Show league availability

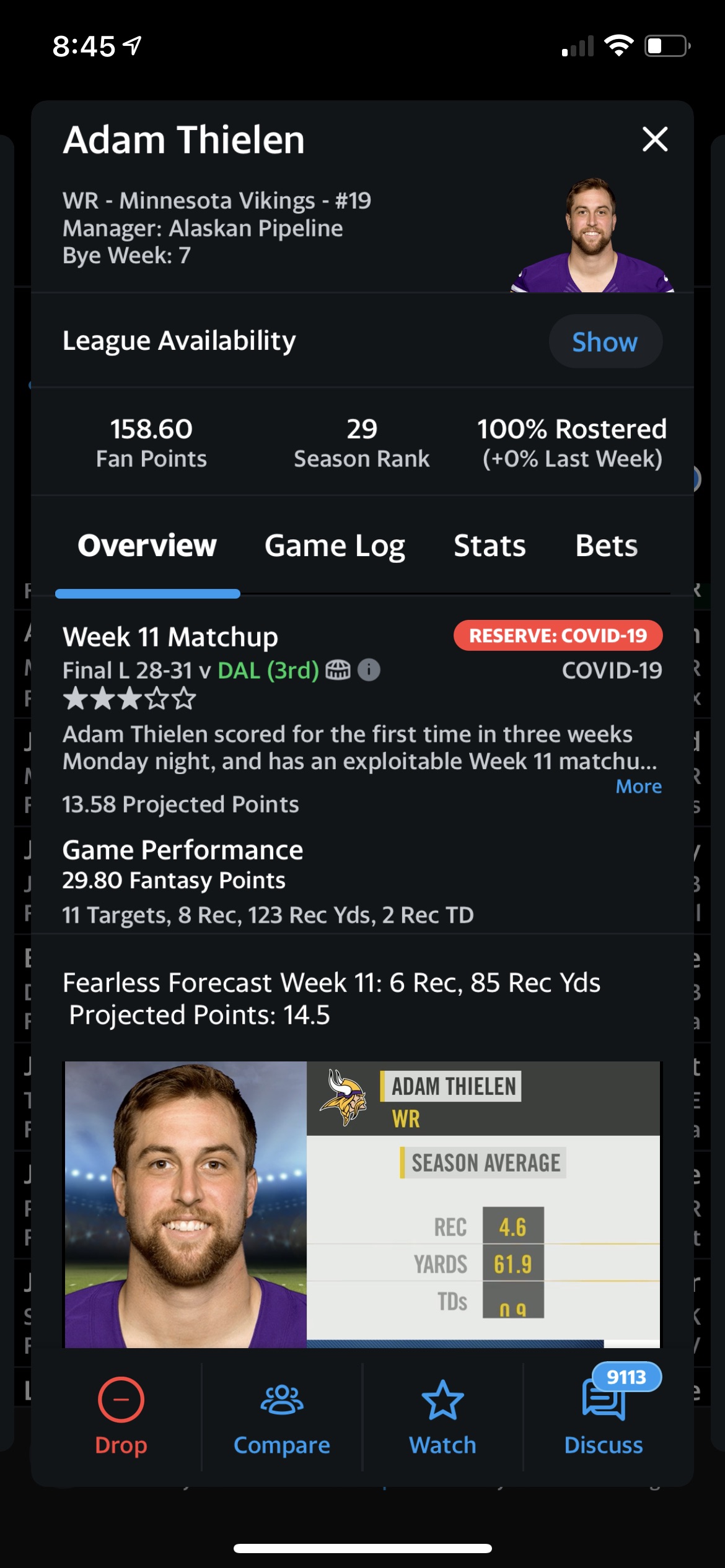tap(605, 342)
